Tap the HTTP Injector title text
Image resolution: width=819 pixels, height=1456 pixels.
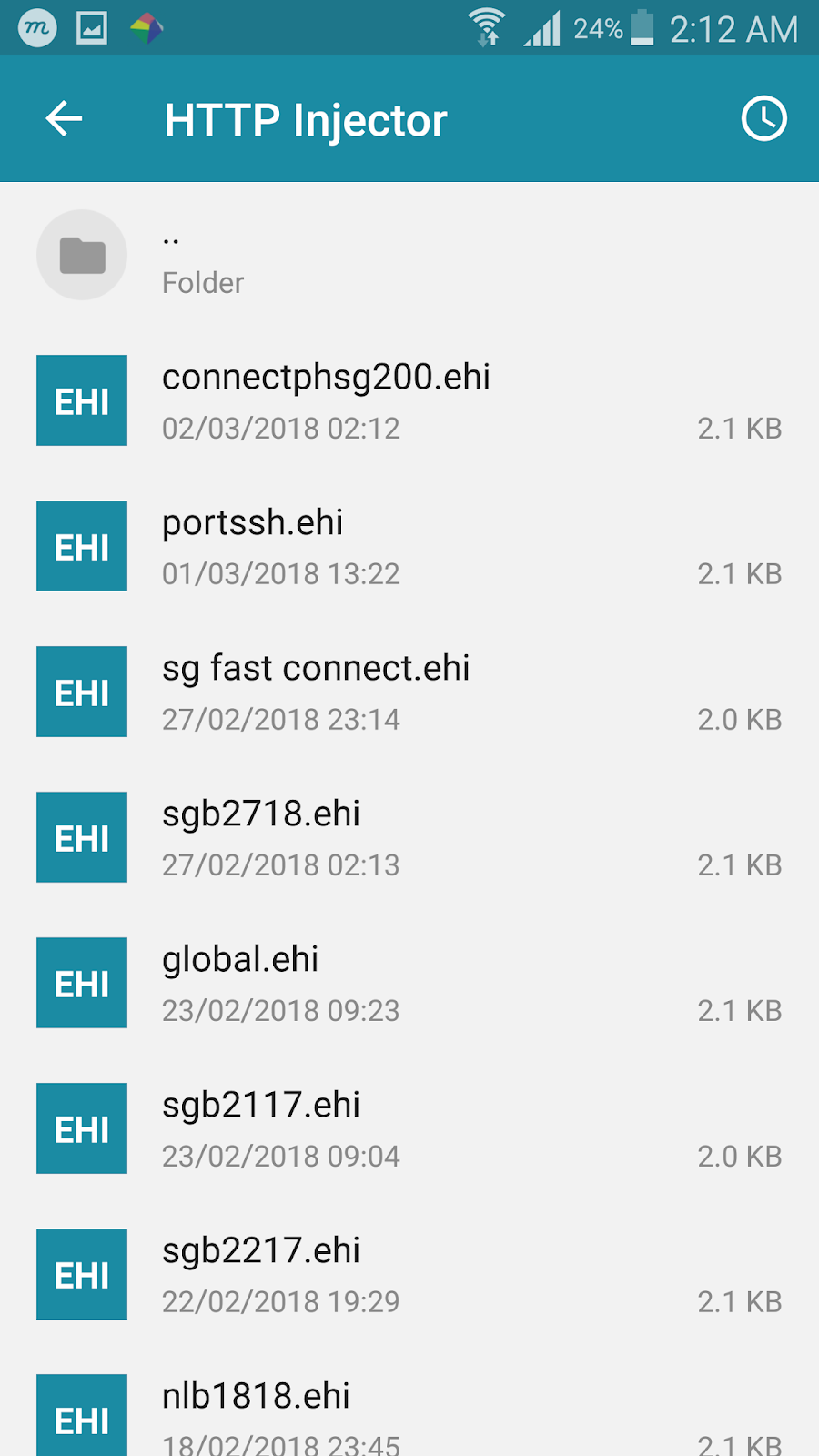[305, 119]
